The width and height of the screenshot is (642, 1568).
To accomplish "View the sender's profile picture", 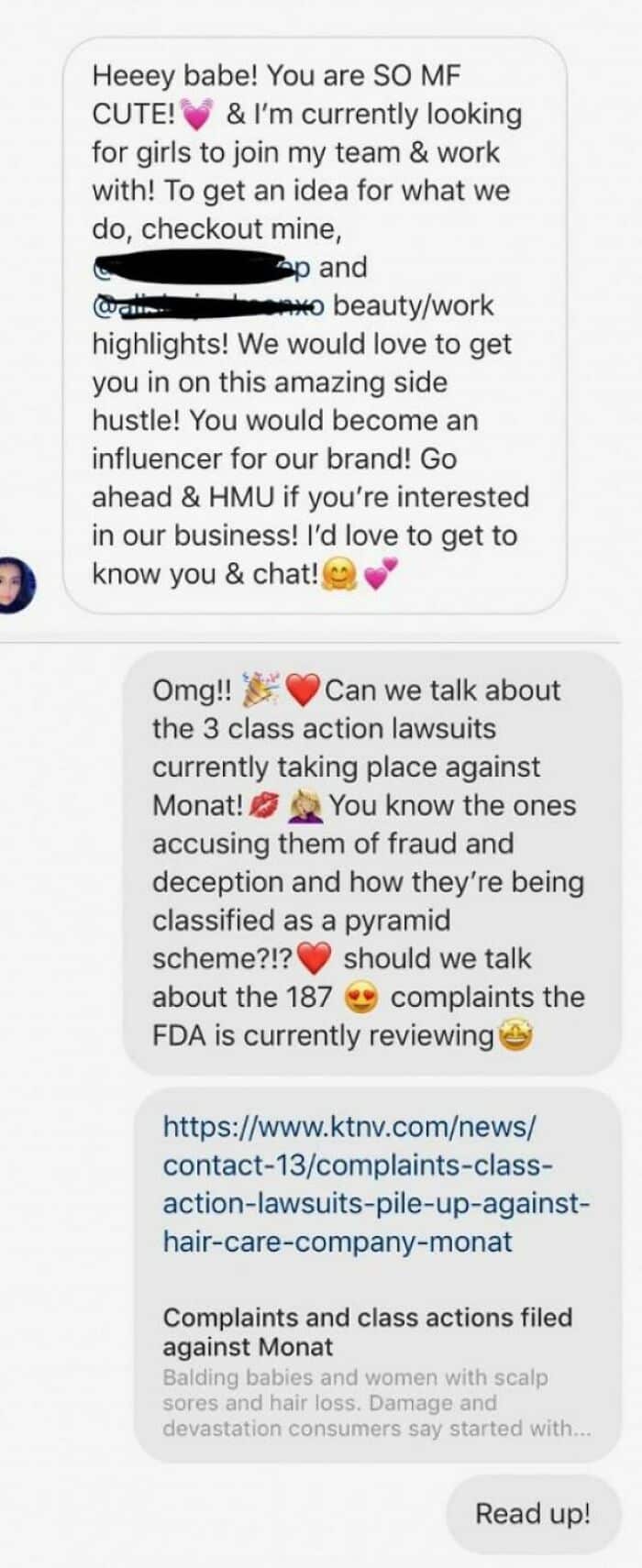I will [17, 584].
